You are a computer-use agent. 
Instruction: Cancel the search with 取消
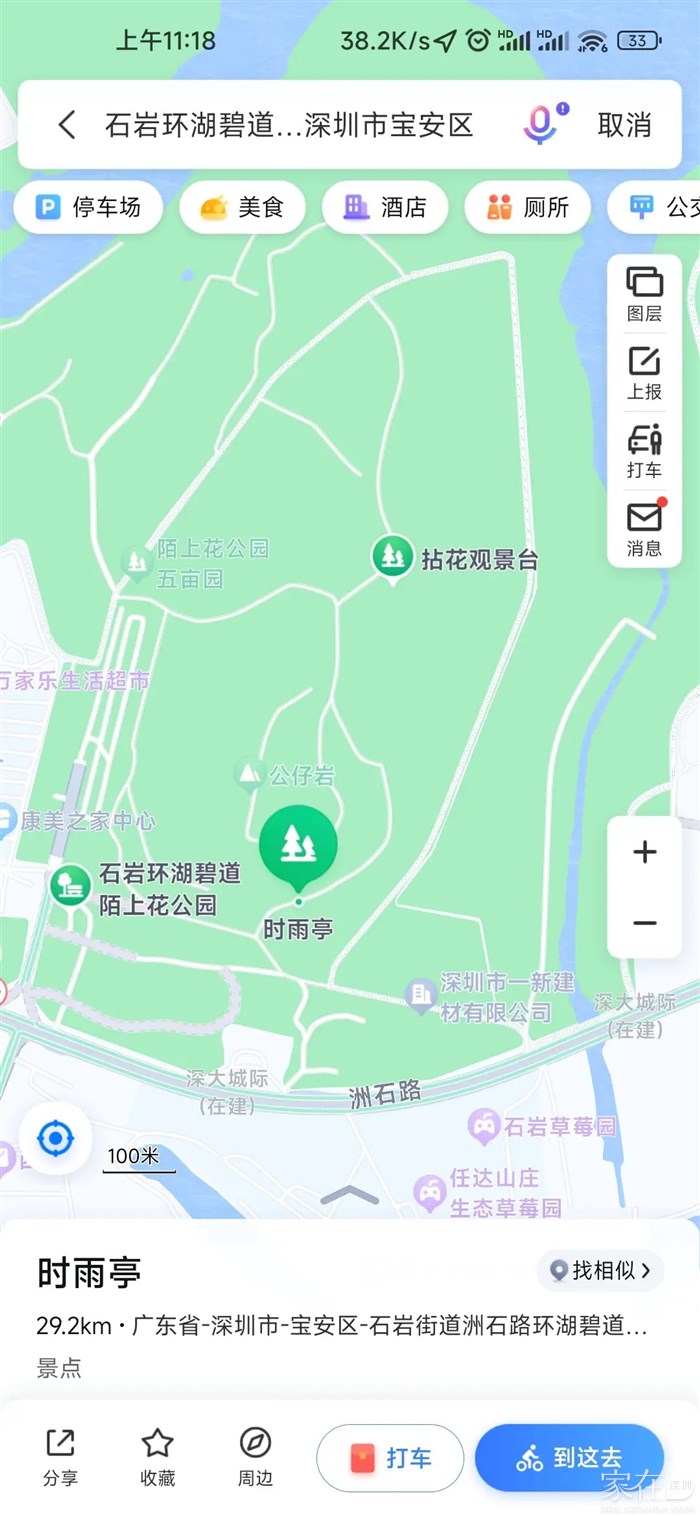(624, 125)
